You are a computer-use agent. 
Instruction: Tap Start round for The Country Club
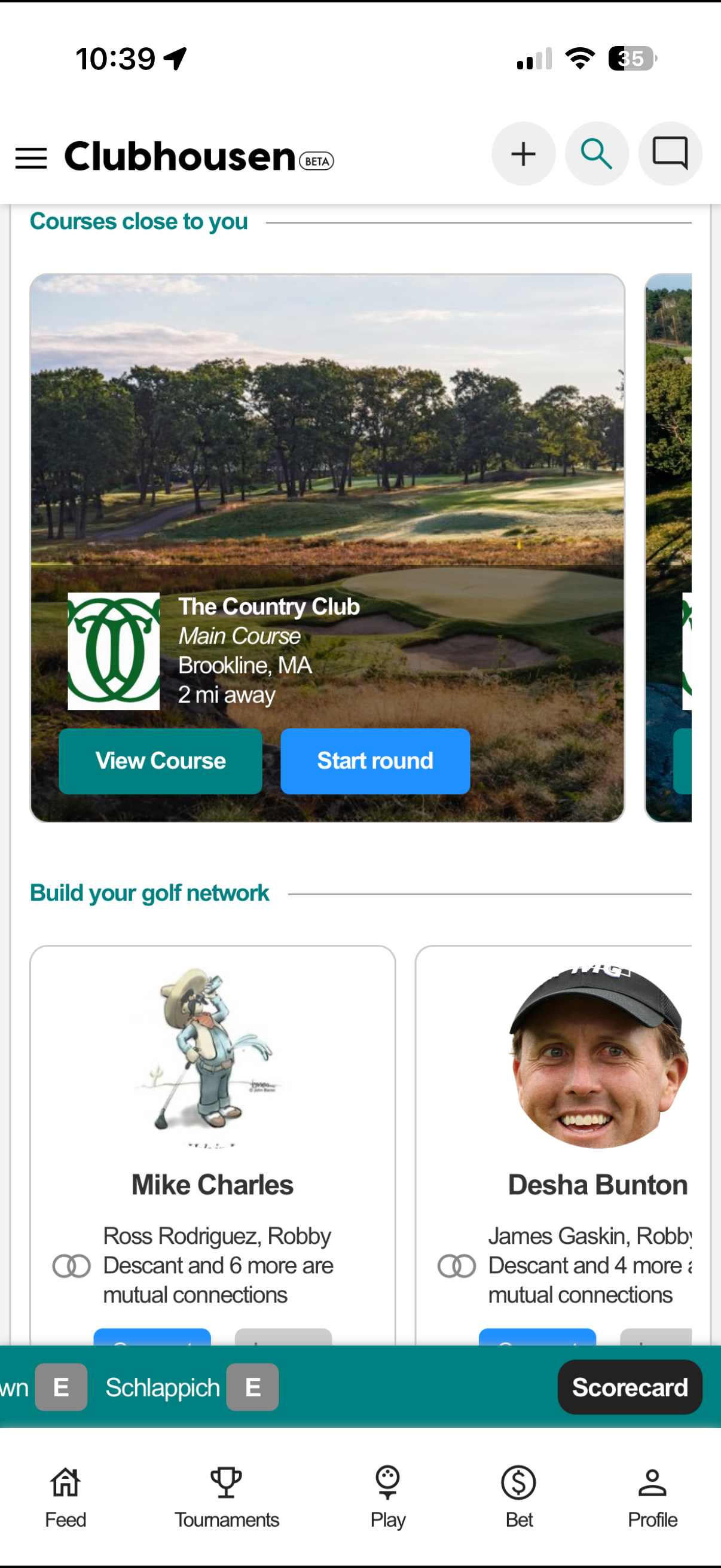click(375, 761)
